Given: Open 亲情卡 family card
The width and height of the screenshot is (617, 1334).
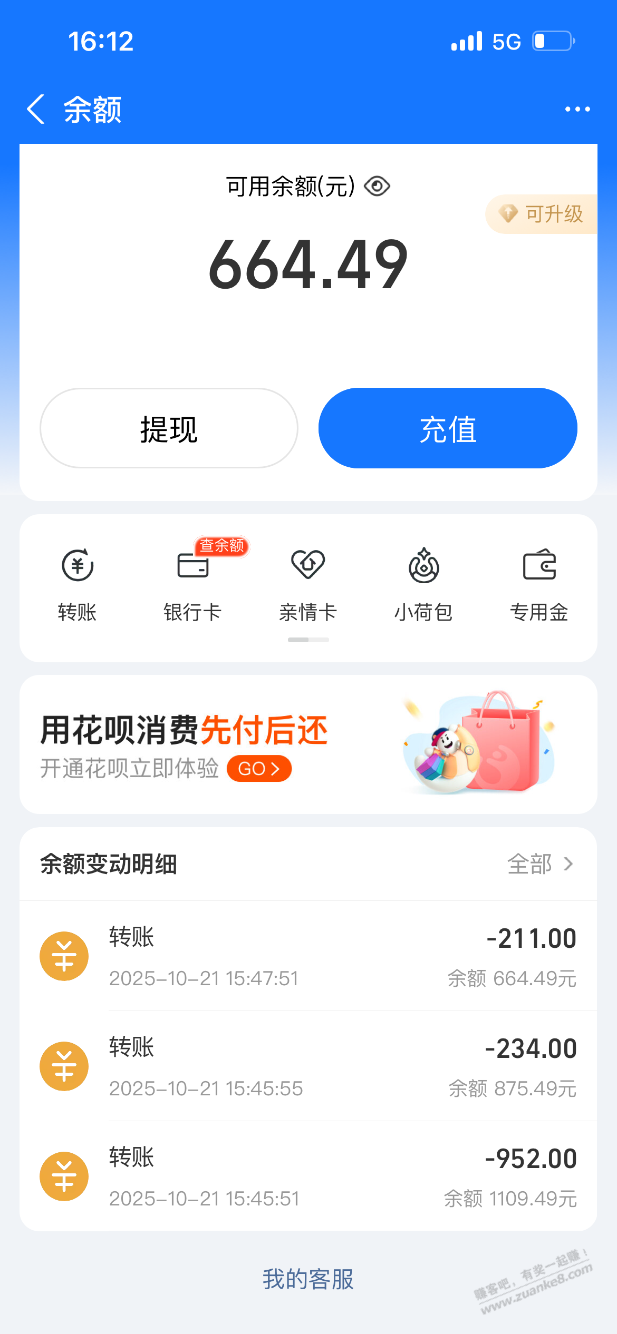Looking at the screenshot, I should pos(307,583).
